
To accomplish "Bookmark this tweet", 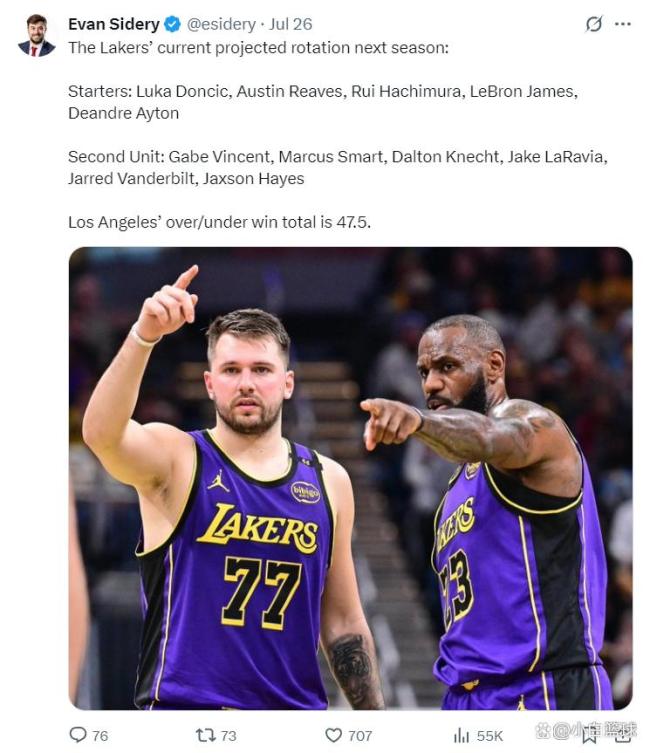I will click(590, 735).
